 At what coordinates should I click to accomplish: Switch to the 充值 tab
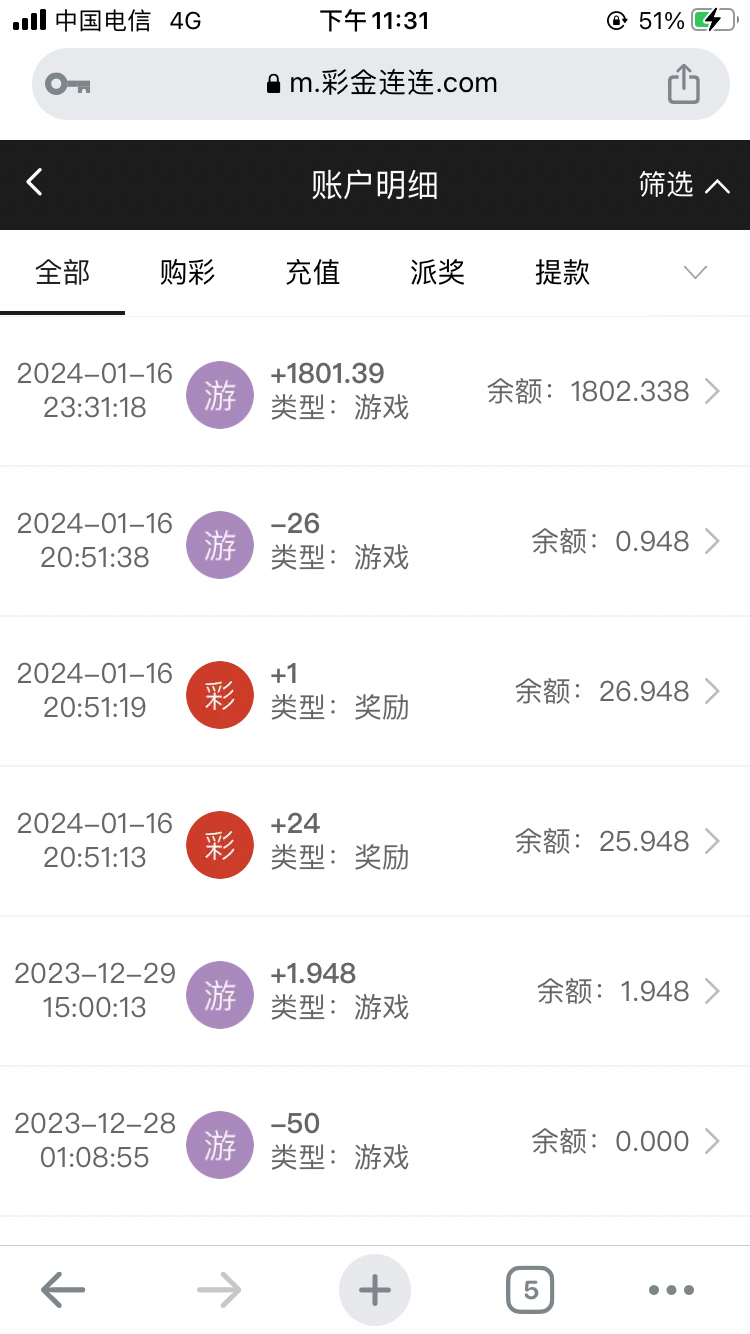(312, 272)
